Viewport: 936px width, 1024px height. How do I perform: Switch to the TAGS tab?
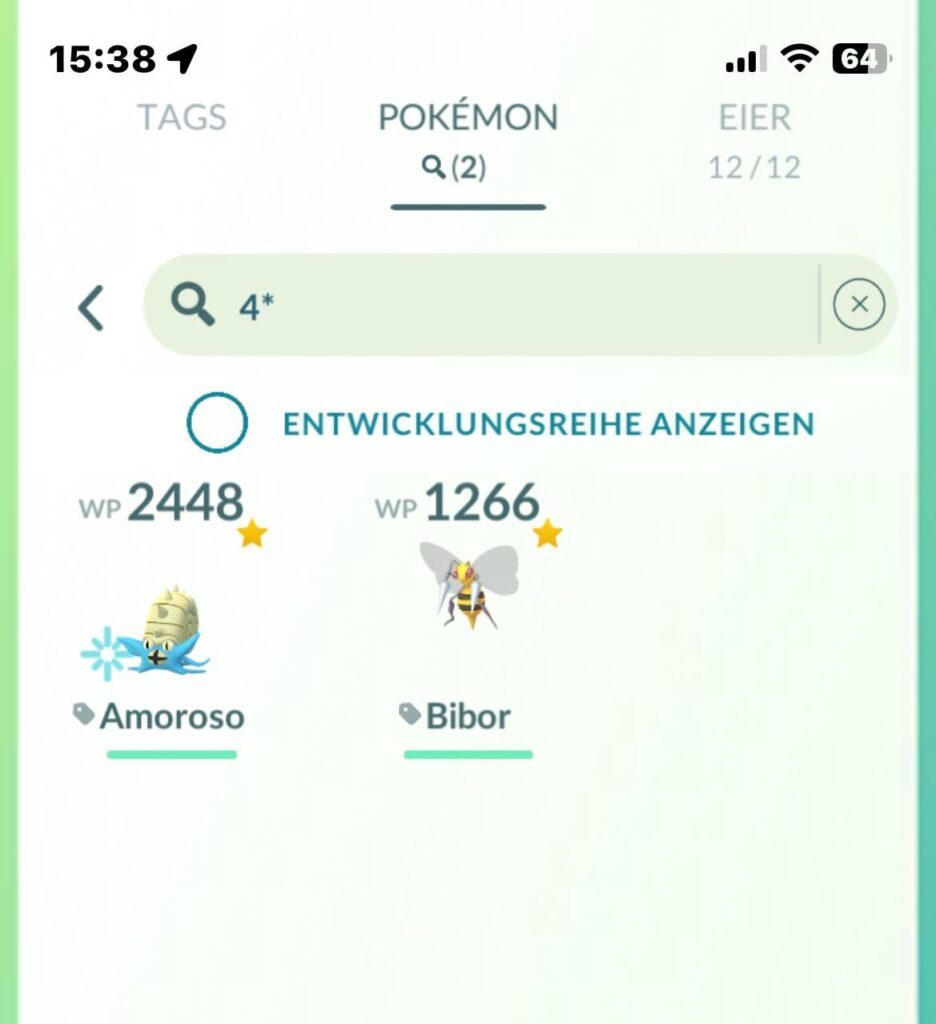[183, 117]
